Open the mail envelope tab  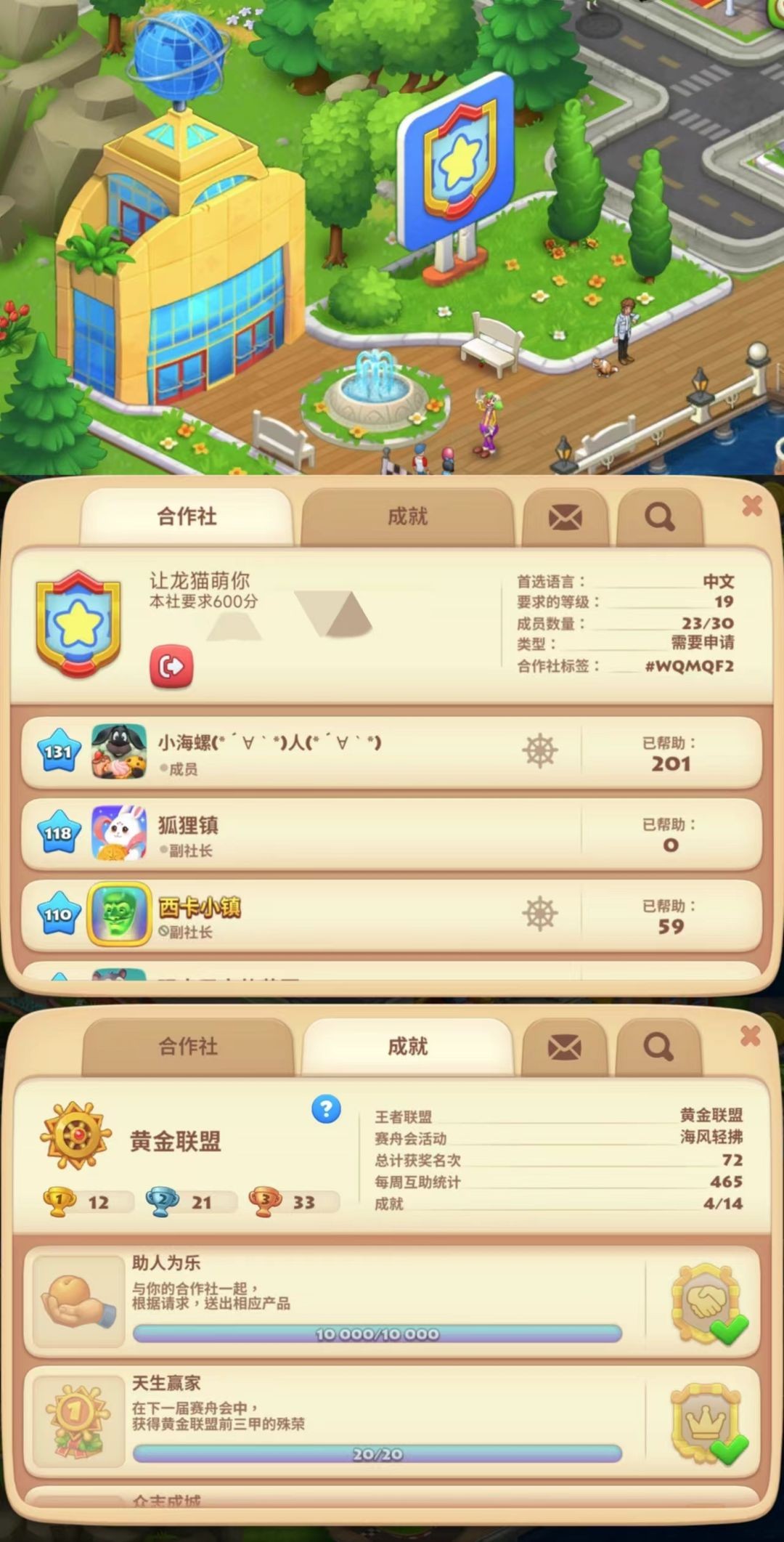tap(565, 517)
